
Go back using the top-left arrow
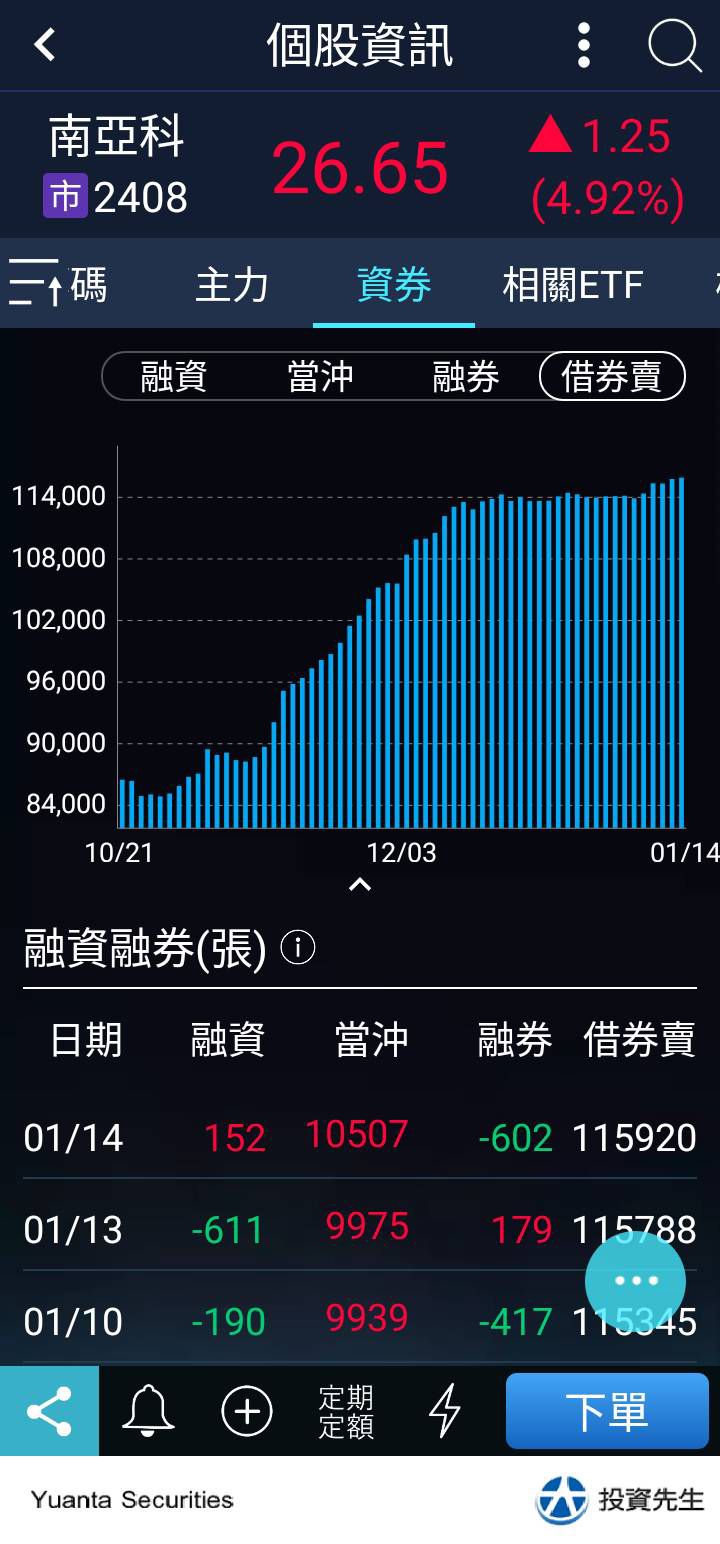pos(45,45)
